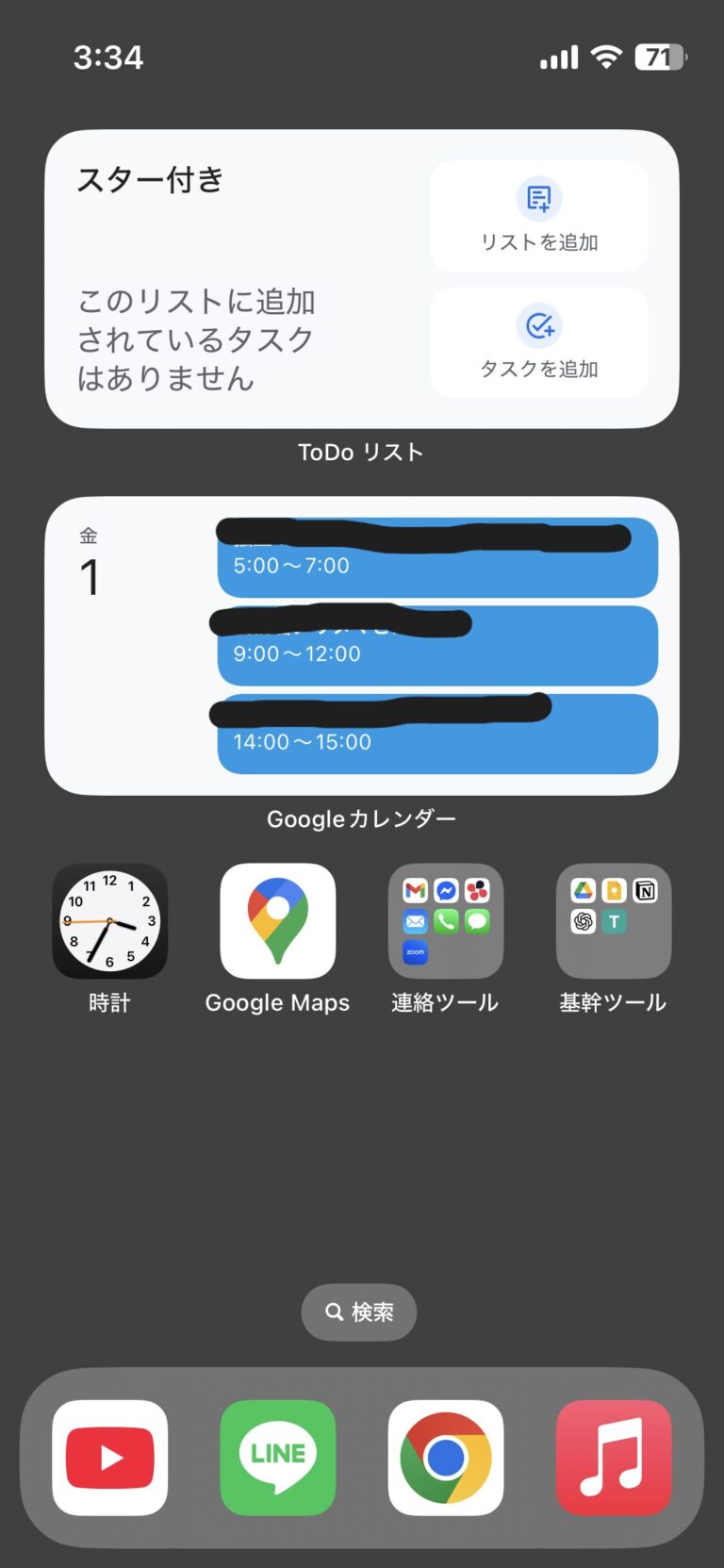
Task: Tap タスクを追加 to add a task
Action: point(539,343)
